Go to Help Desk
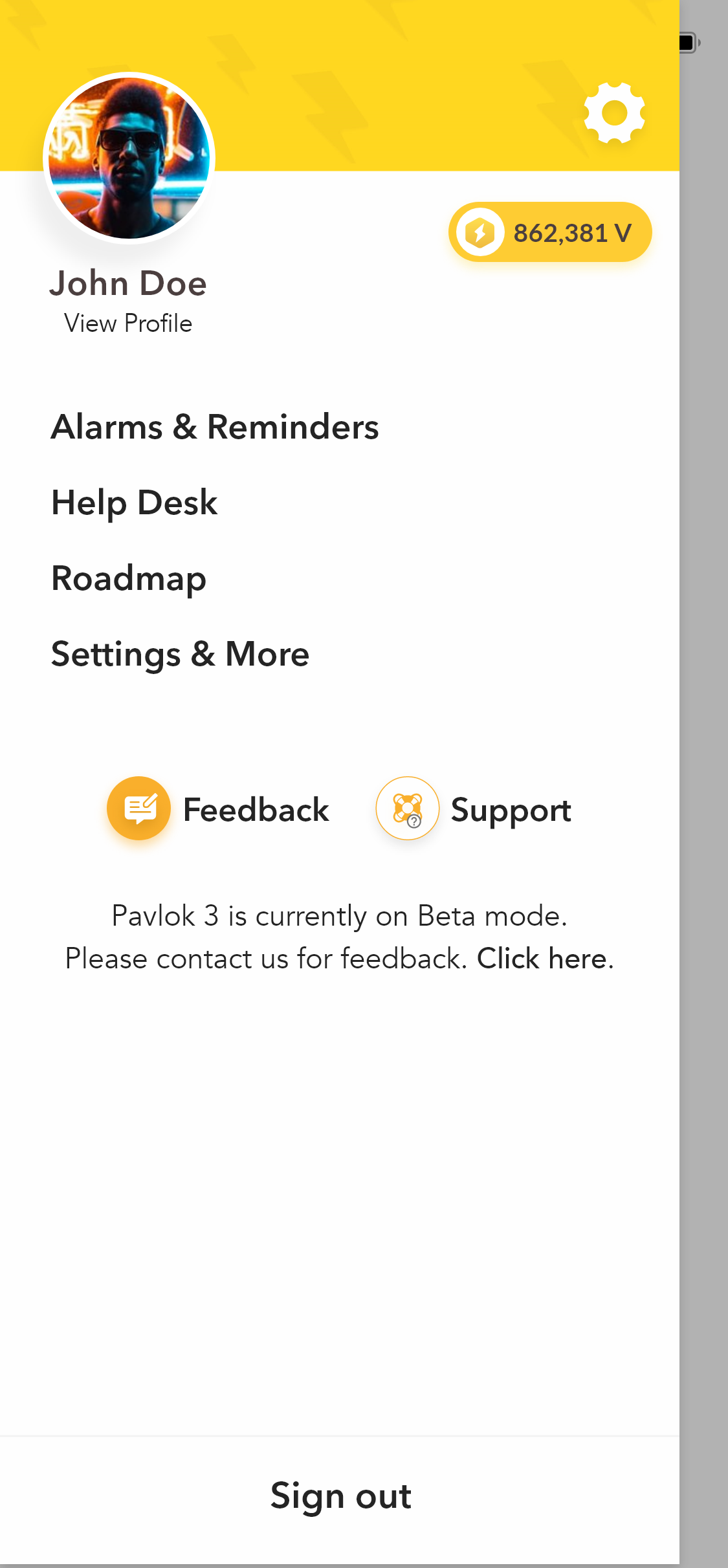This screenshot has width=728, height=1568. click(x=135, y=503)
